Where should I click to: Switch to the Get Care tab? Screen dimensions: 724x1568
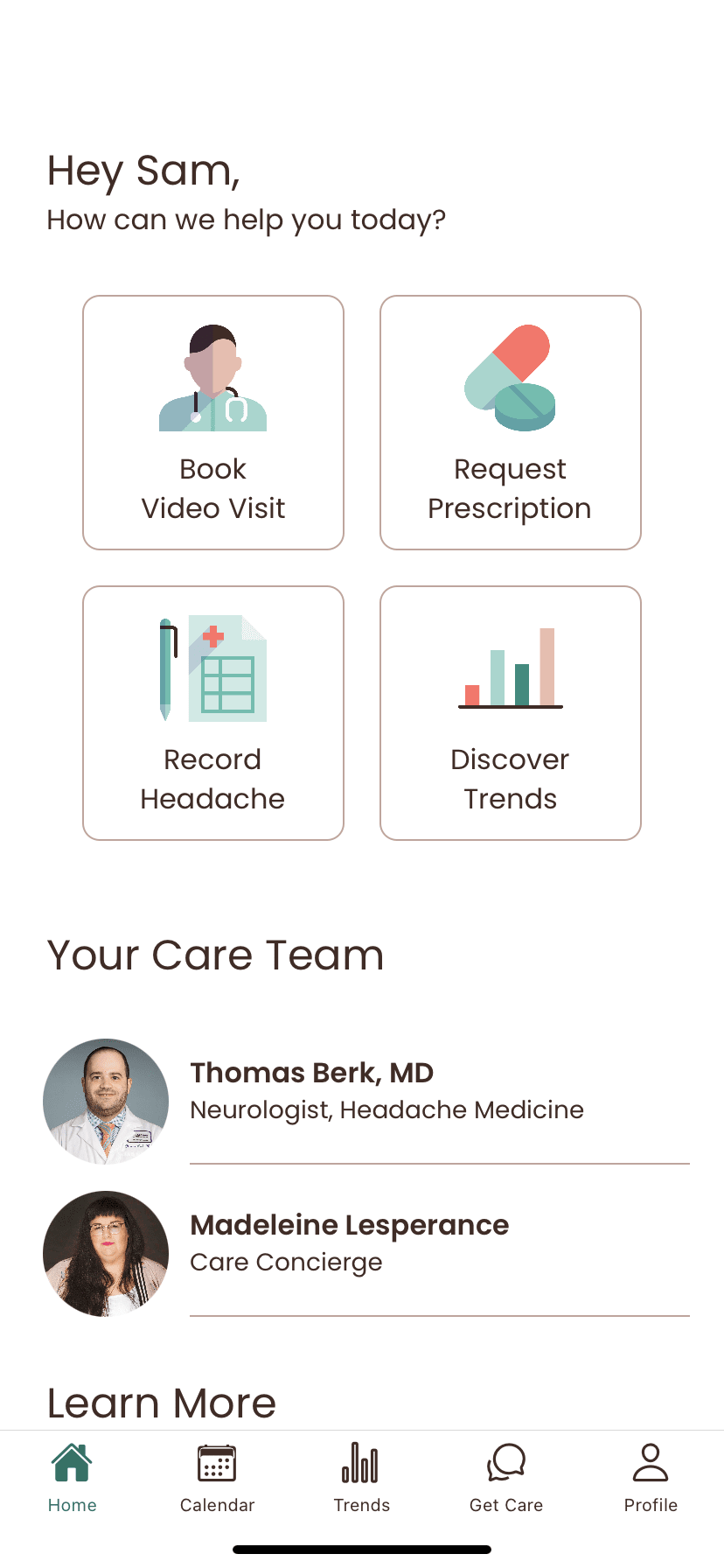[x=505, y=1479]
